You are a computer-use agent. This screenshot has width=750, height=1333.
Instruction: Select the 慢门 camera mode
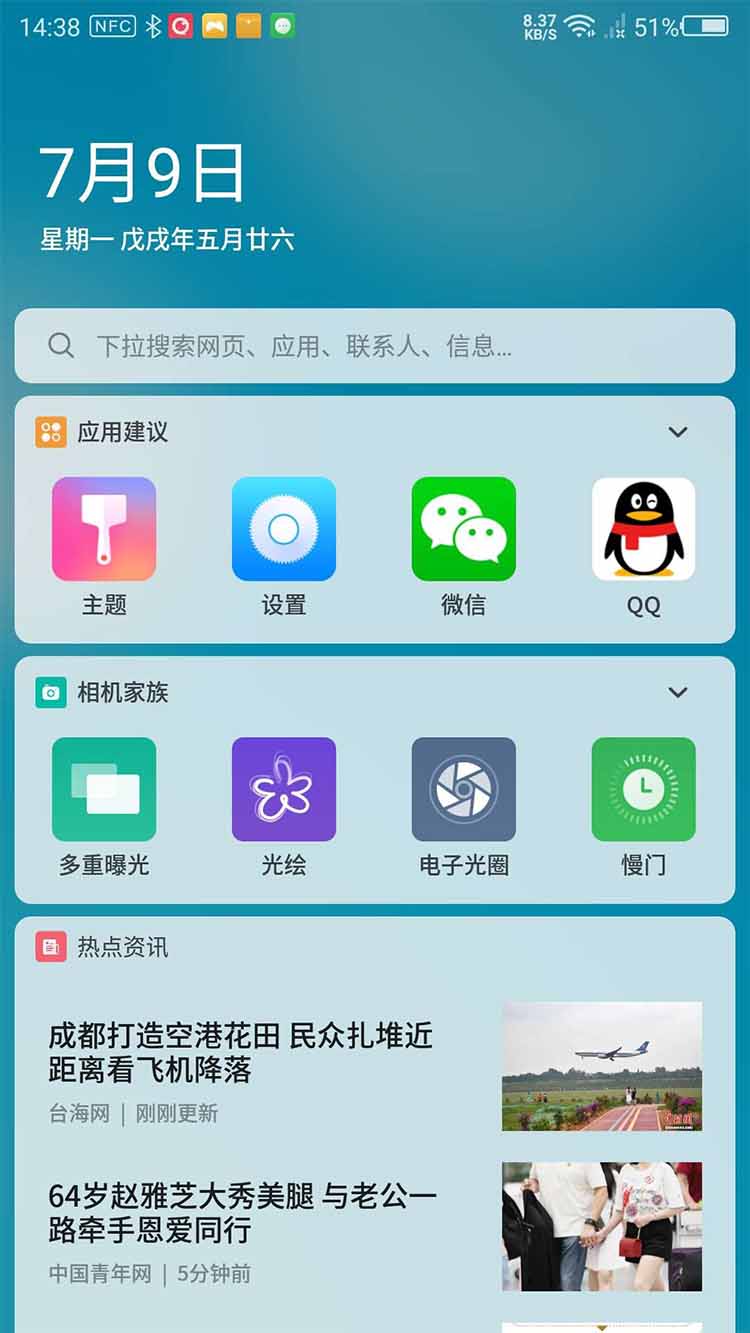[x=643, y=790]
